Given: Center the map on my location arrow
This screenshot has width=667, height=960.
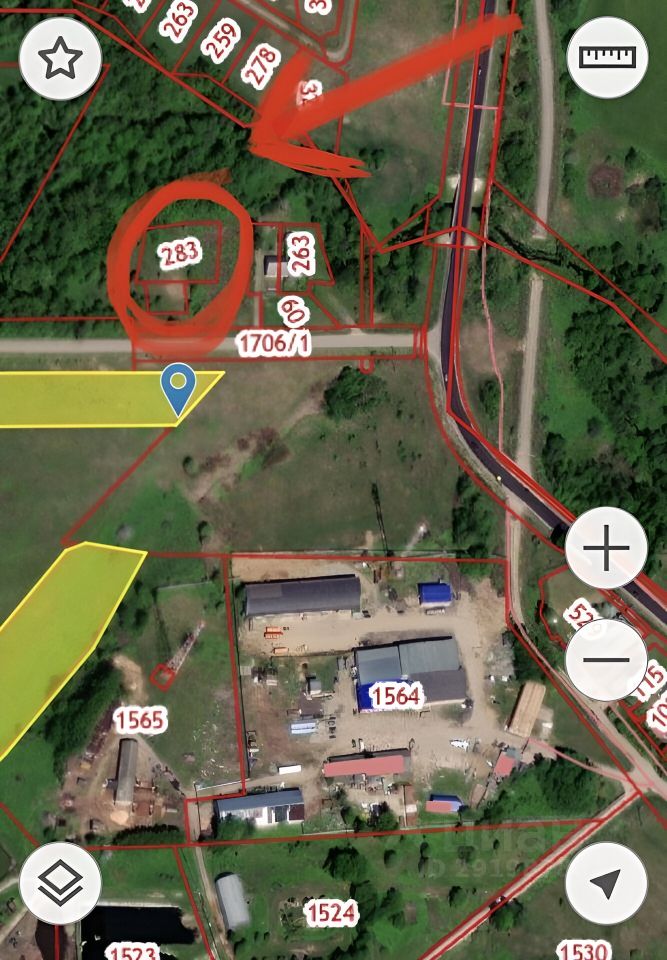Looking at the screenshot, I should click(x=606, y=883).
